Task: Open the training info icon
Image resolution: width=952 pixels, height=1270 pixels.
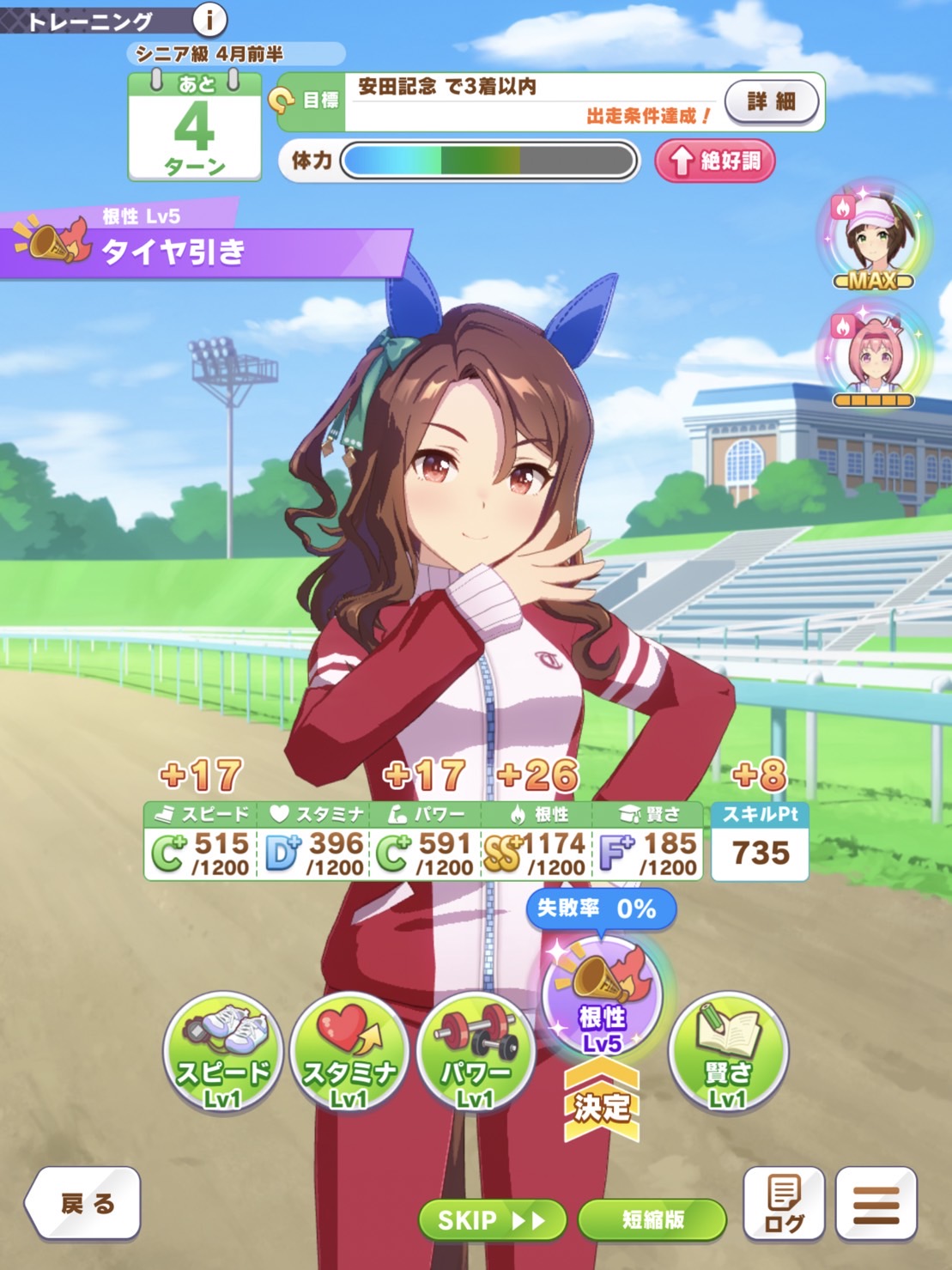Action: (209, 17)
